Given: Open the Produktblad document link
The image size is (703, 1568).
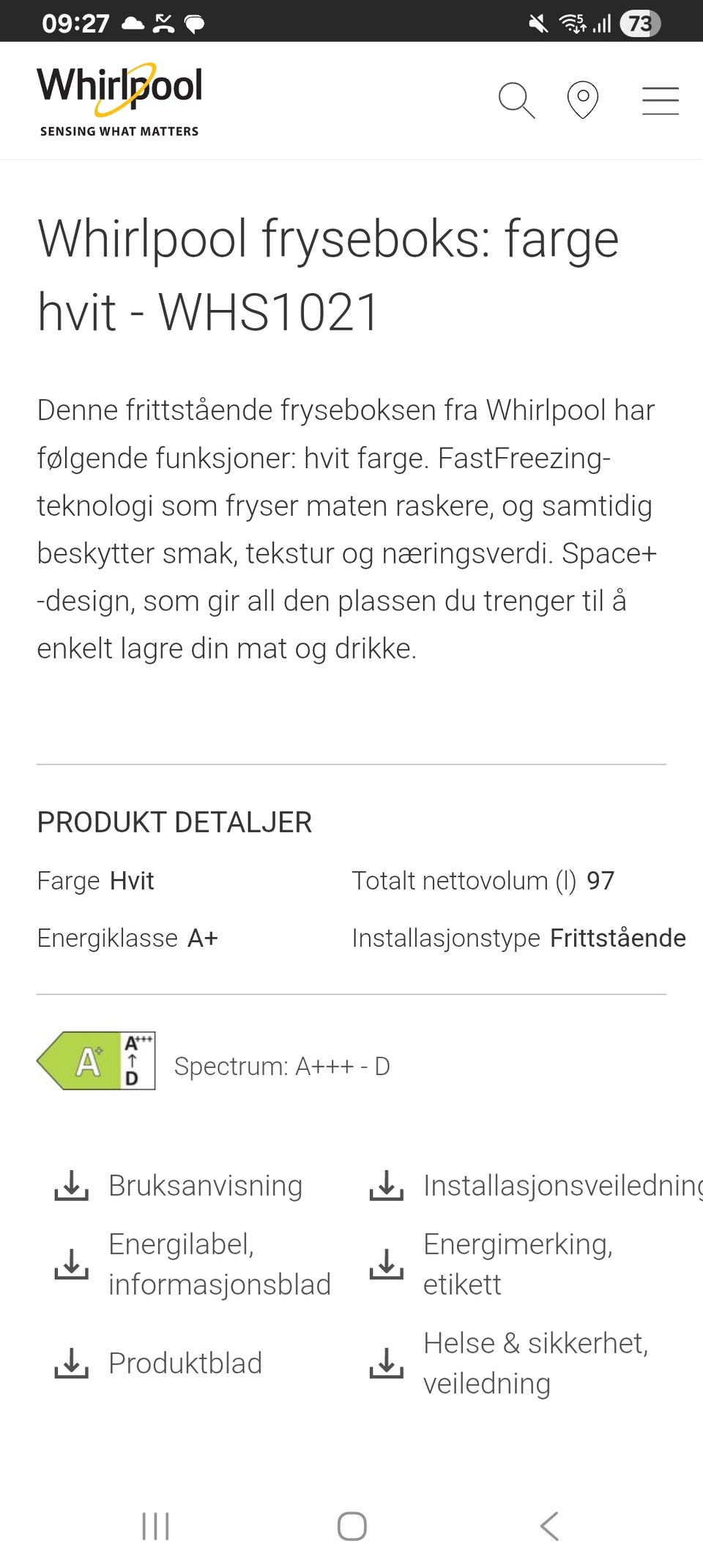Looking at the screenshot, I should (x=185, y=1363).
